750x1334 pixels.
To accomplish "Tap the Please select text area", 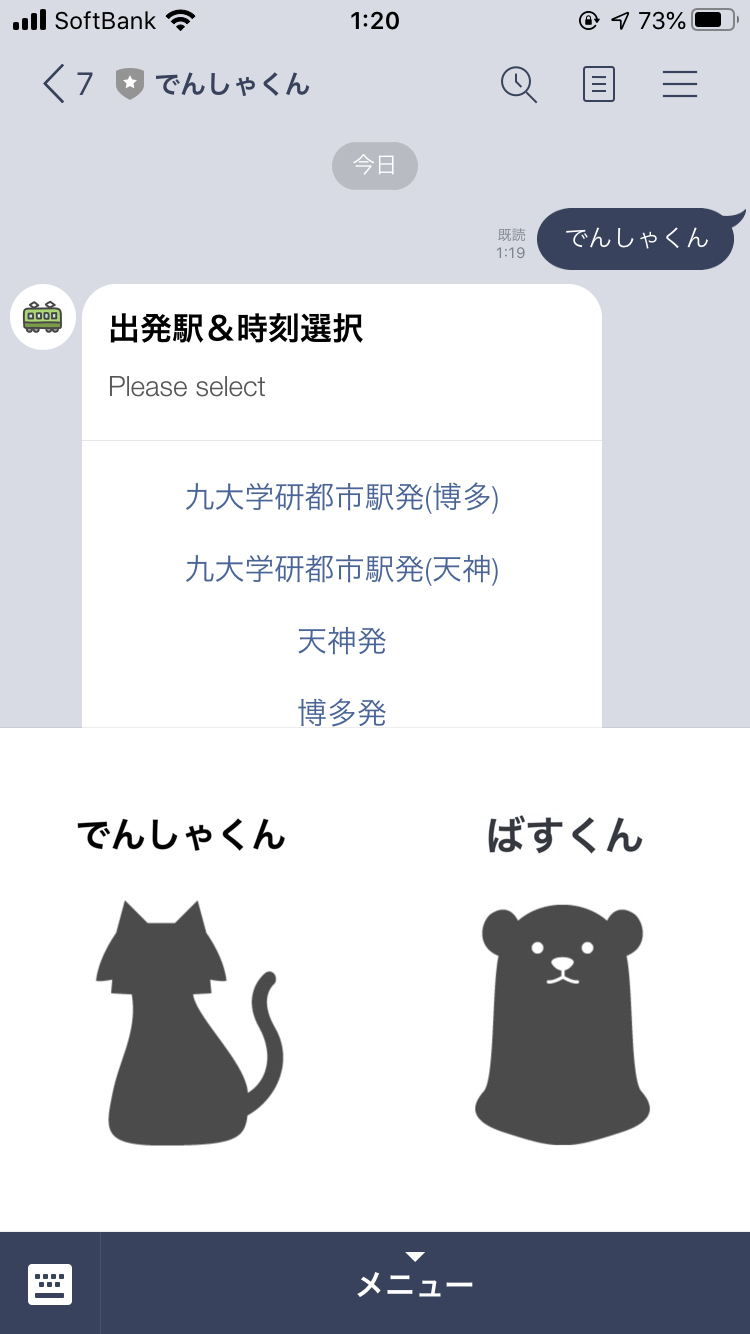I will click(x=187, y=386).
